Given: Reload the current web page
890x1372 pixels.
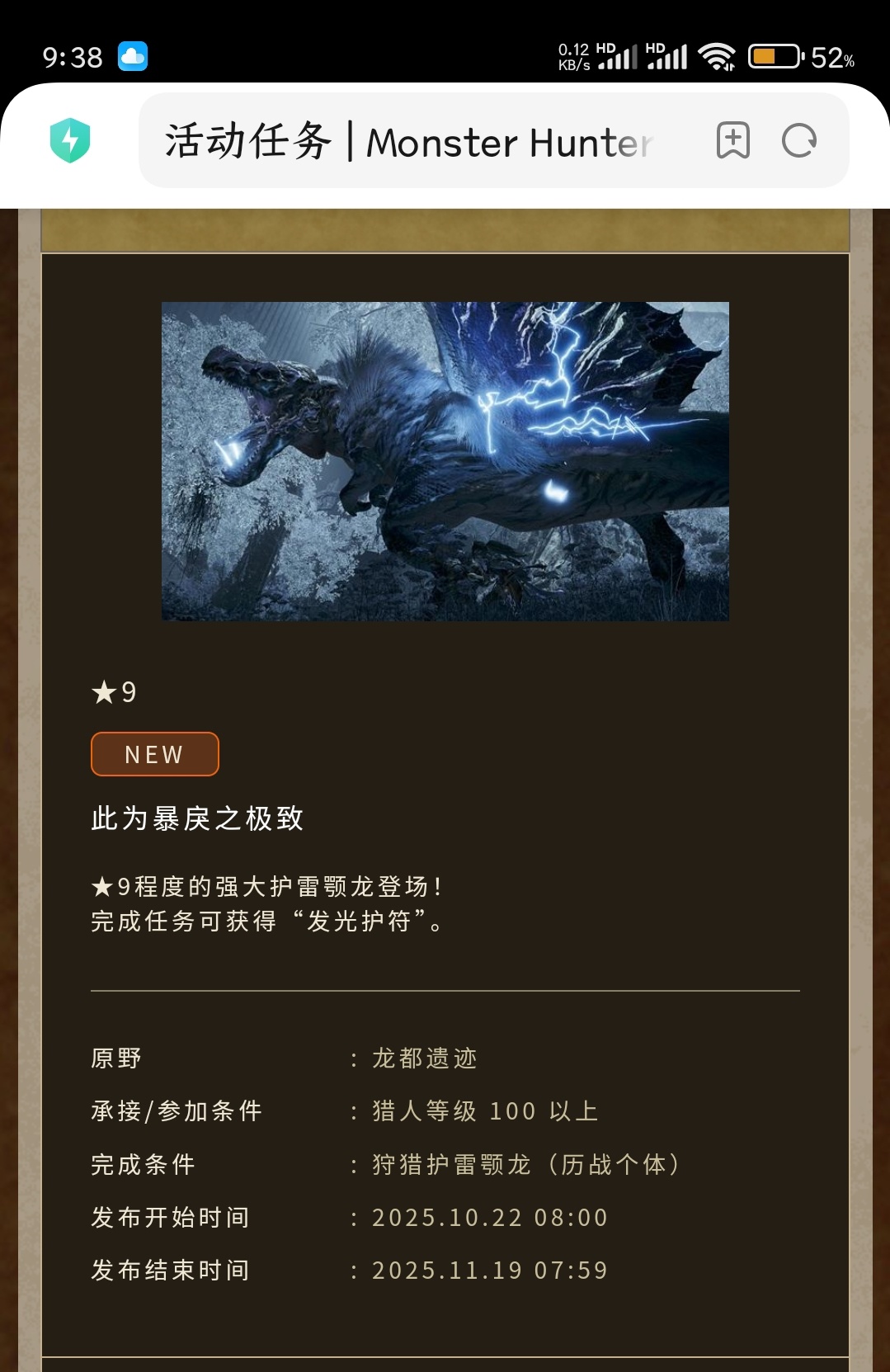Looking at the screenshot, I should tap(799, 140).
